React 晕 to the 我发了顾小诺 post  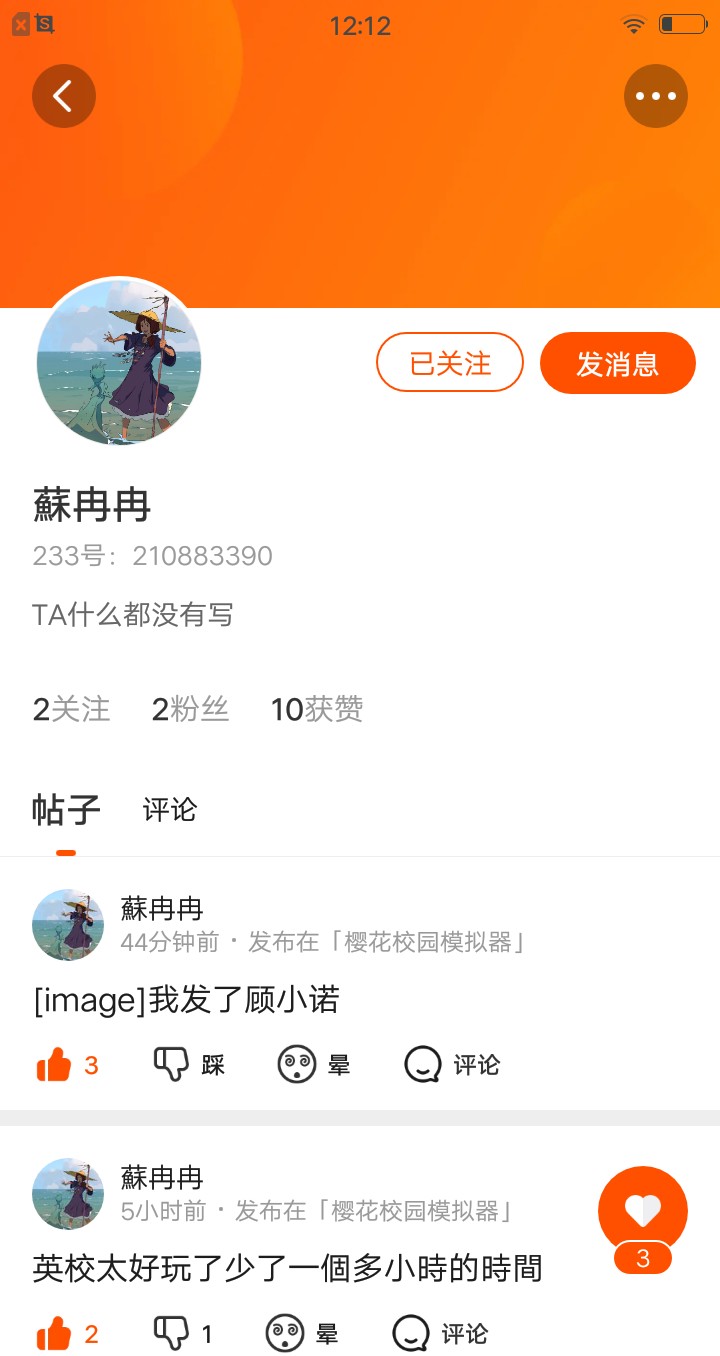[x=314, y=1065]
